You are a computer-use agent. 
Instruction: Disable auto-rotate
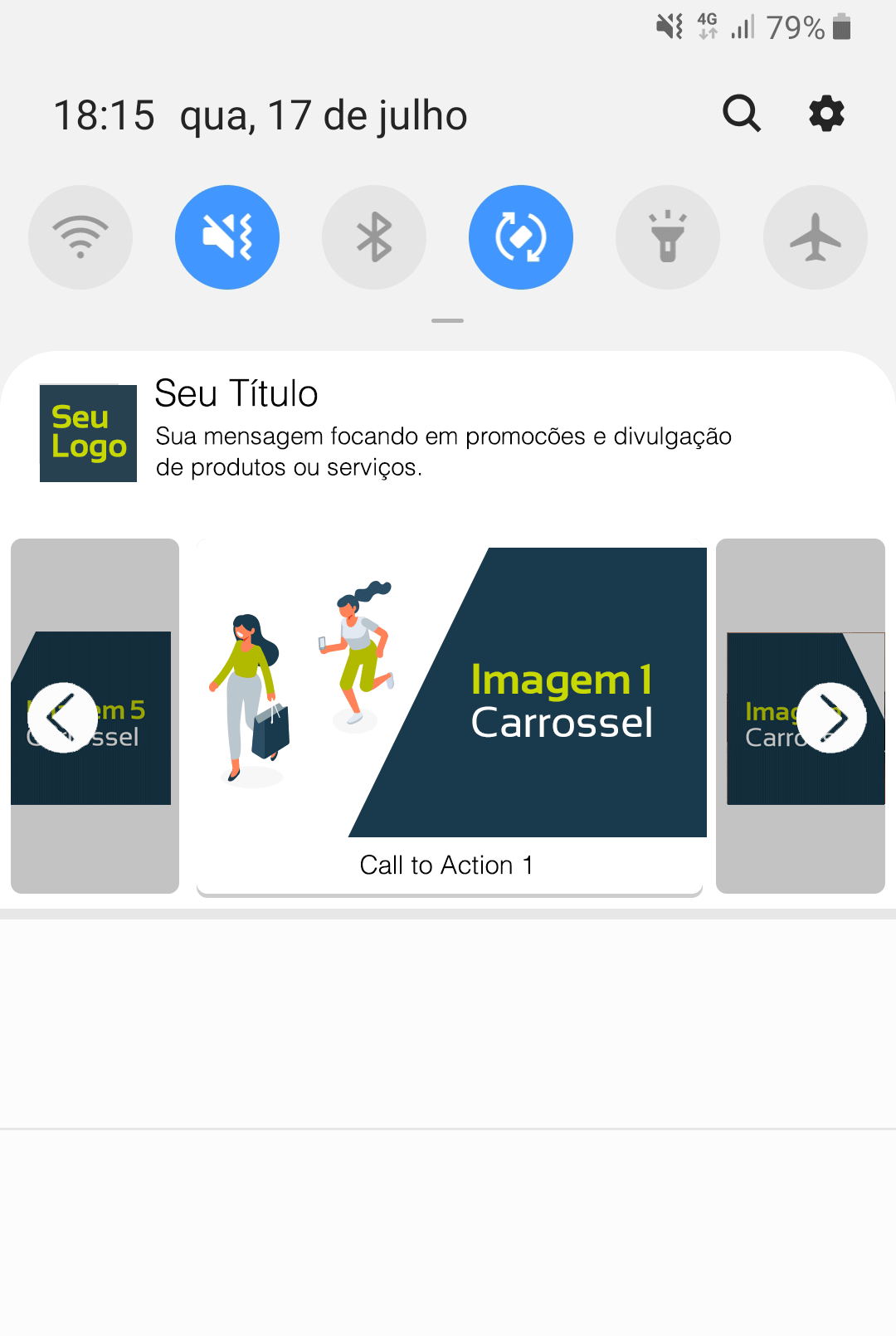[521, 237]
